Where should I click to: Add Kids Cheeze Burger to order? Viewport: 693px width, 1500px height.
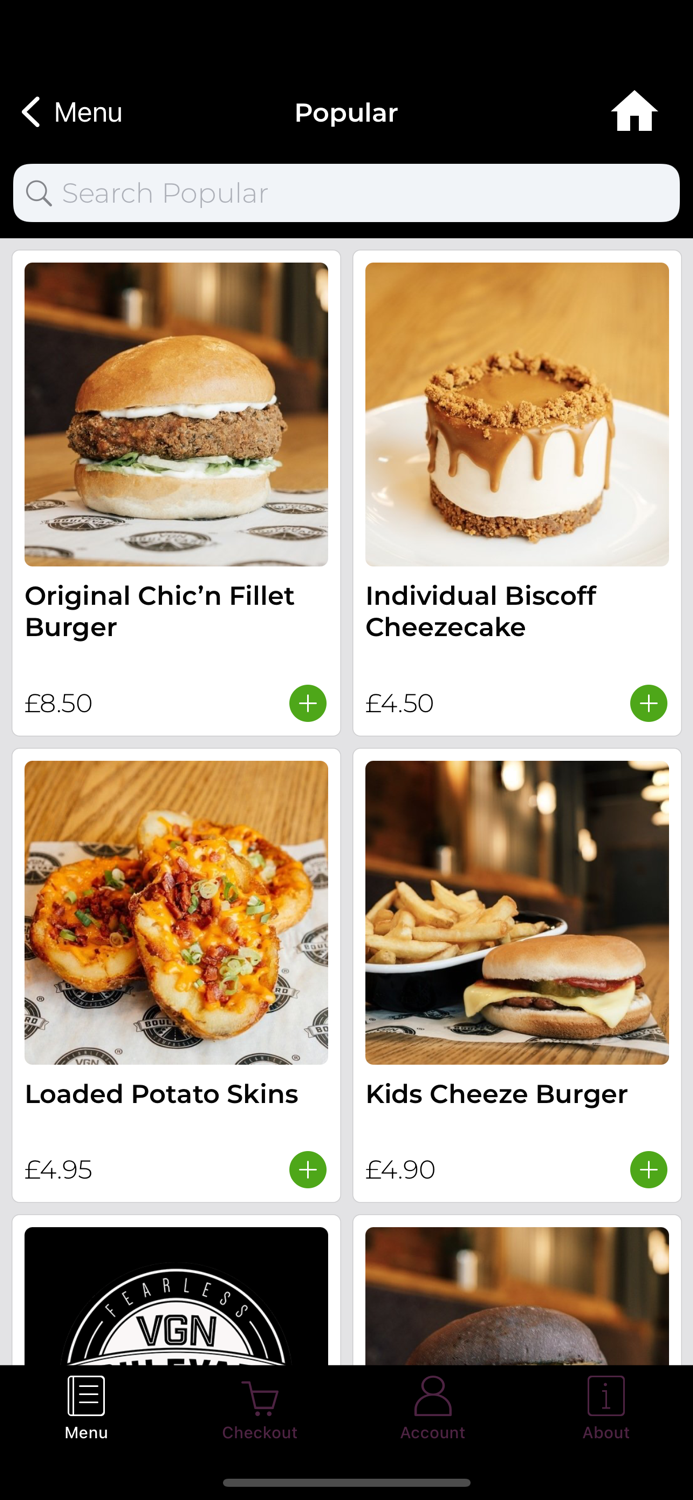click(x=648, y=1169)
